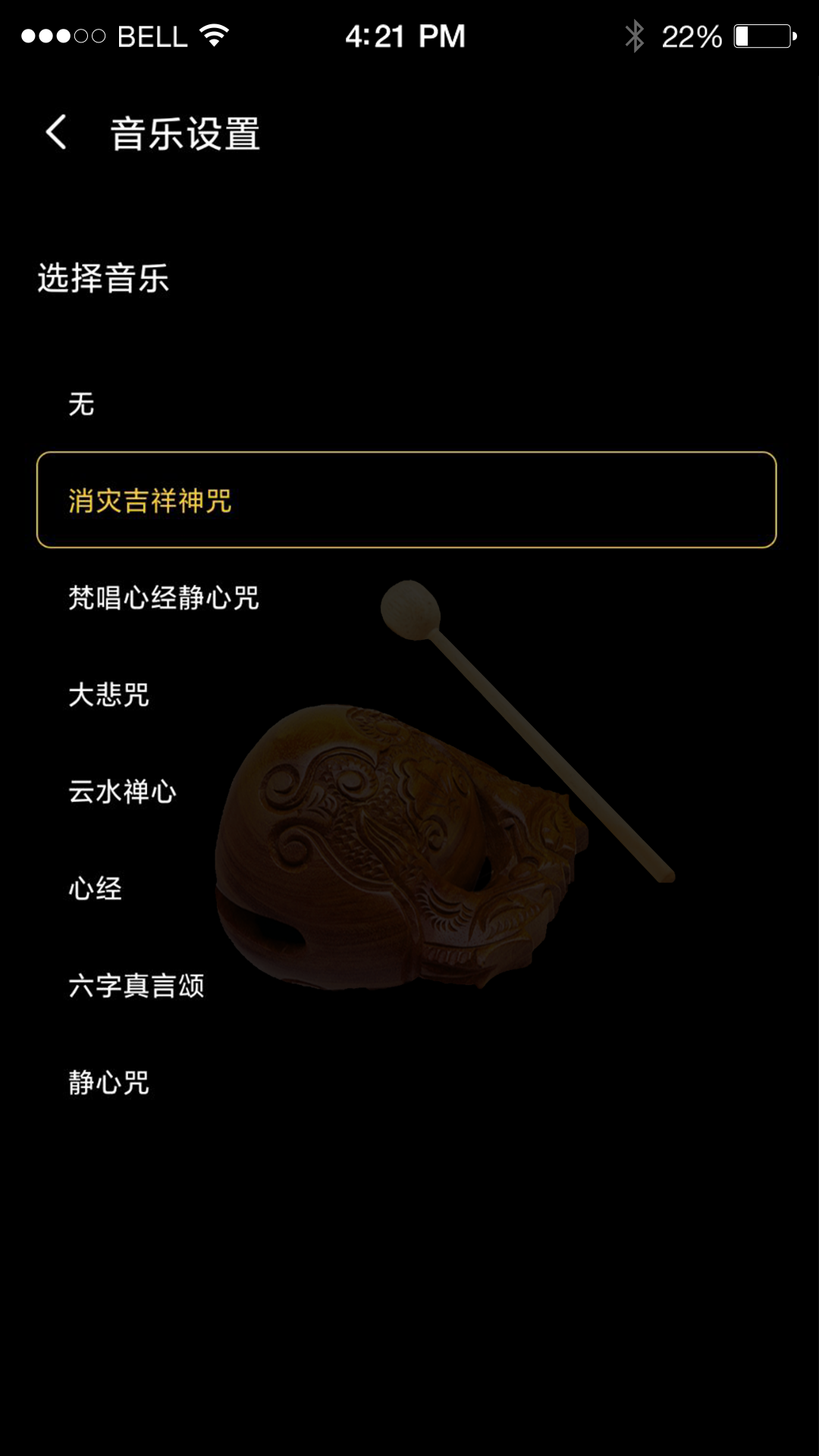Tap the clock showing 4:21 PM
The height and width of the screenshot is (1456, 819).
click(x=406, y=36)
